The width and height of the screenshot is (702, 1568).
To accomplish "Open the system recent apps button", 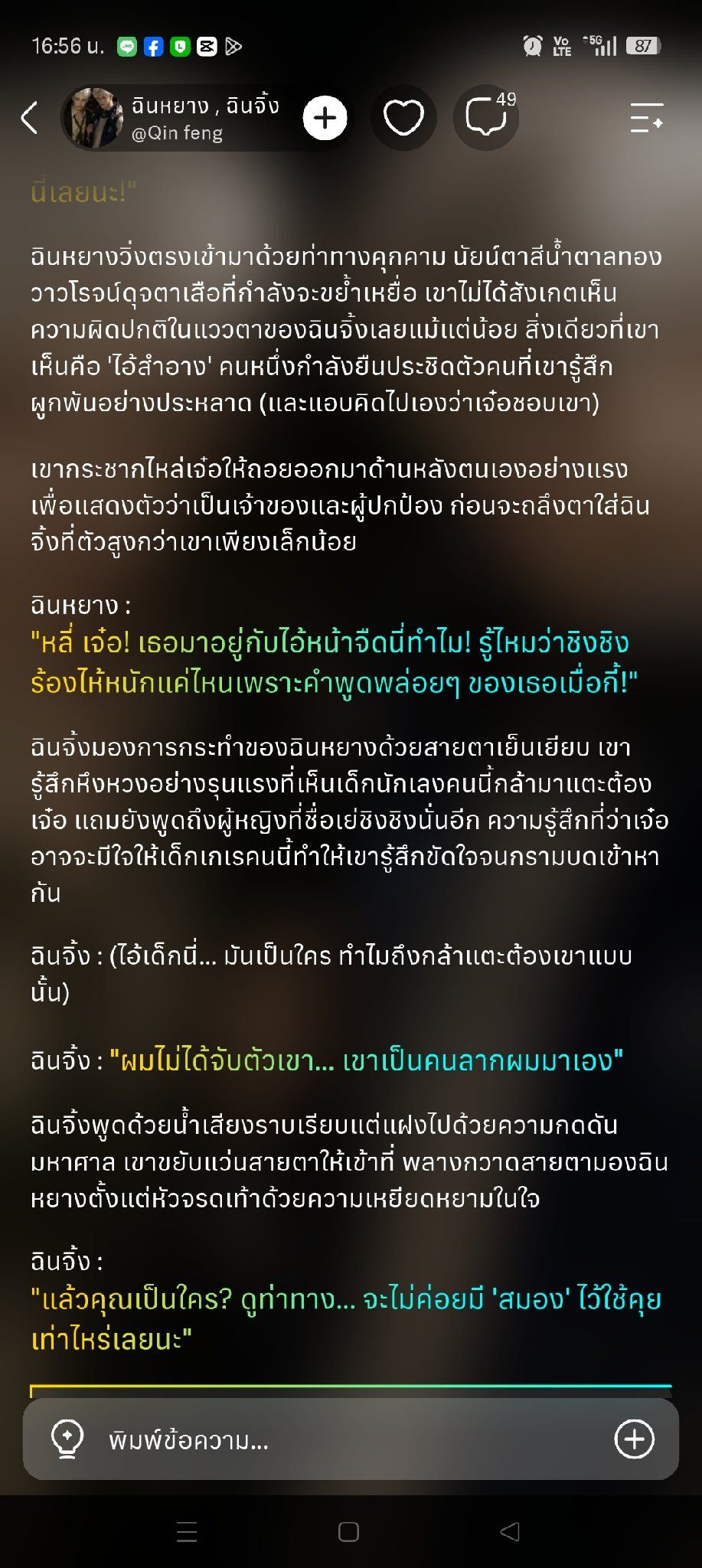I will click(x=187, y=1531).
